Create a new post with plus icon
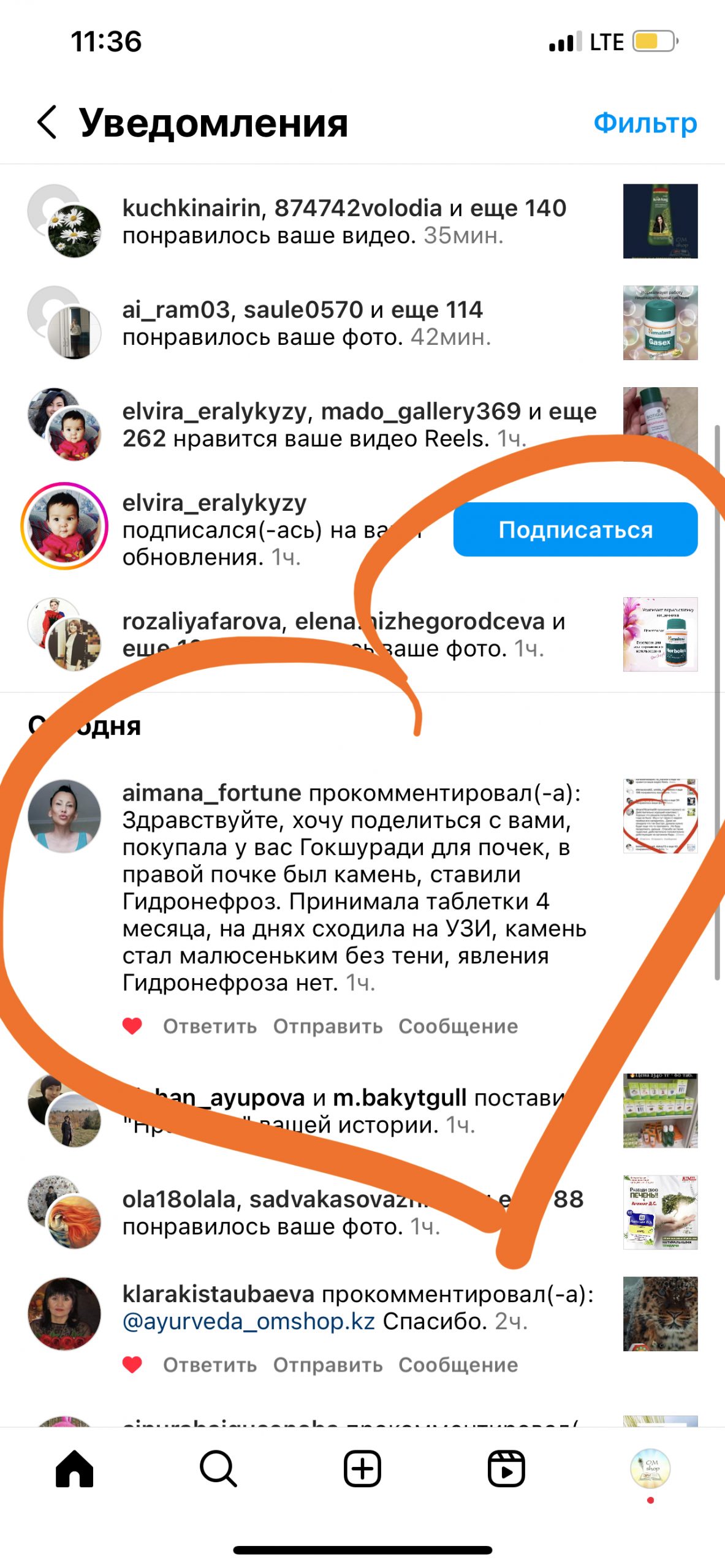This screenshot has height=1568, width=725. click(x=362, y=1468)
